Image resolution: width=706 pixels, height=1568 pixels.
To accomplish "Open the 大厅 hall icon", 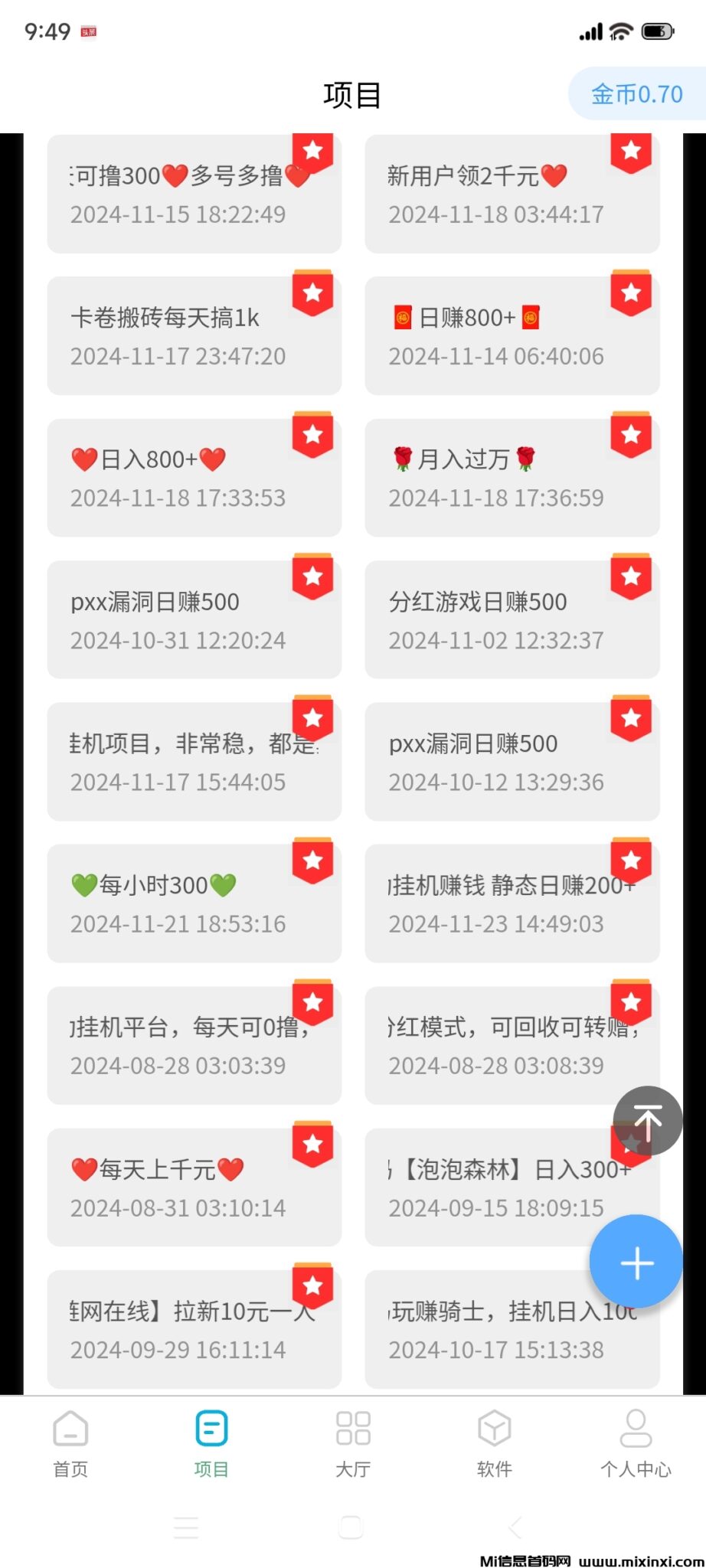I will pos(352,1428).
